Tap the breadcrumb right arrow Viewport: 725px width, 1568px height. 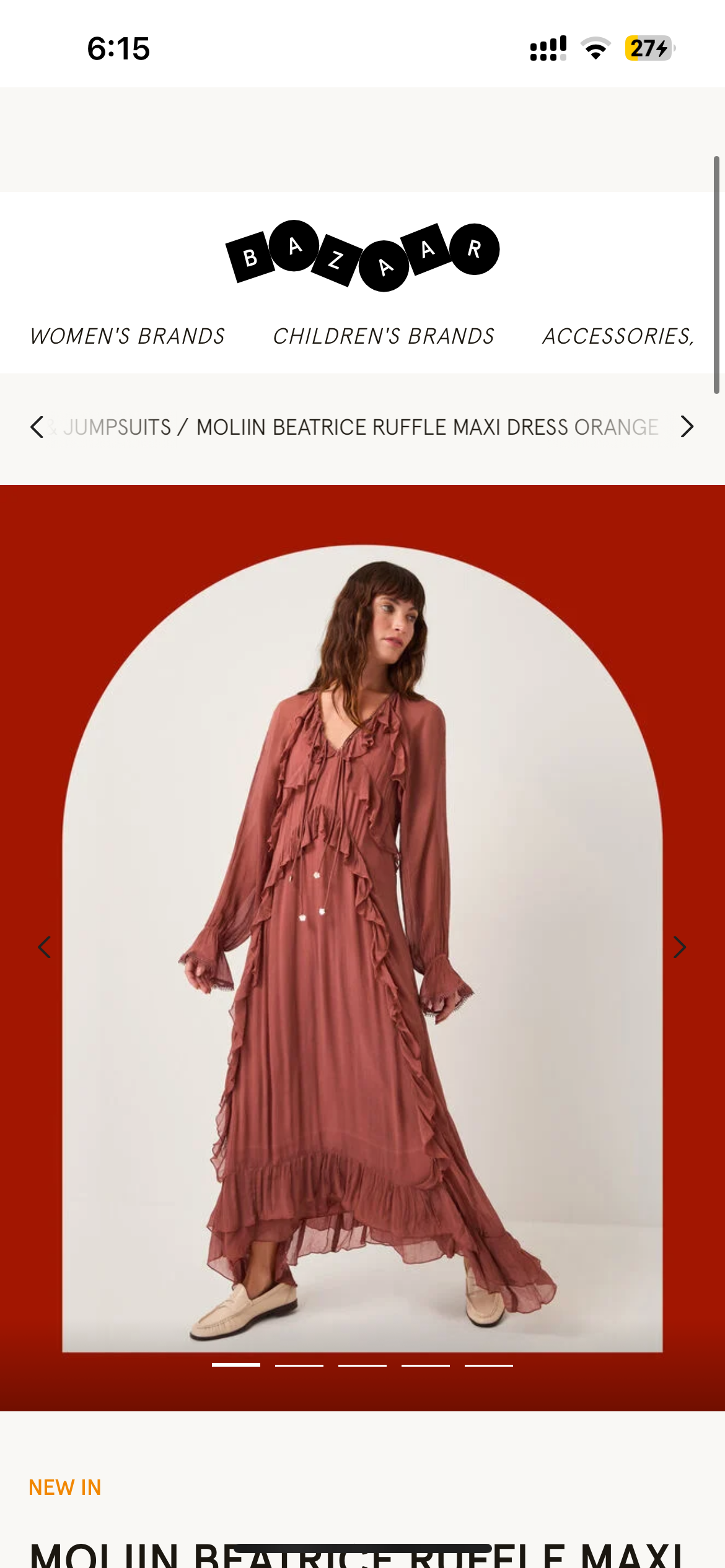687,427
